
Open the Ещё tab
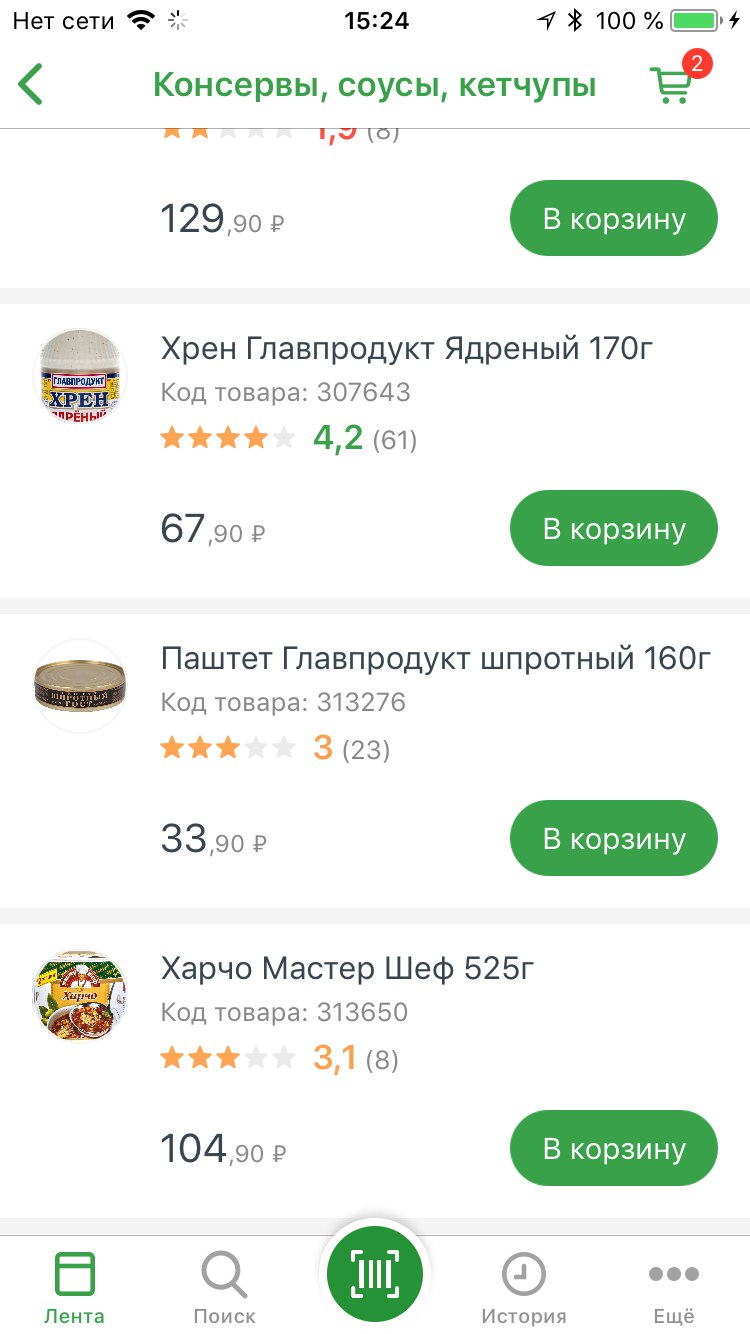point(672,1286)
